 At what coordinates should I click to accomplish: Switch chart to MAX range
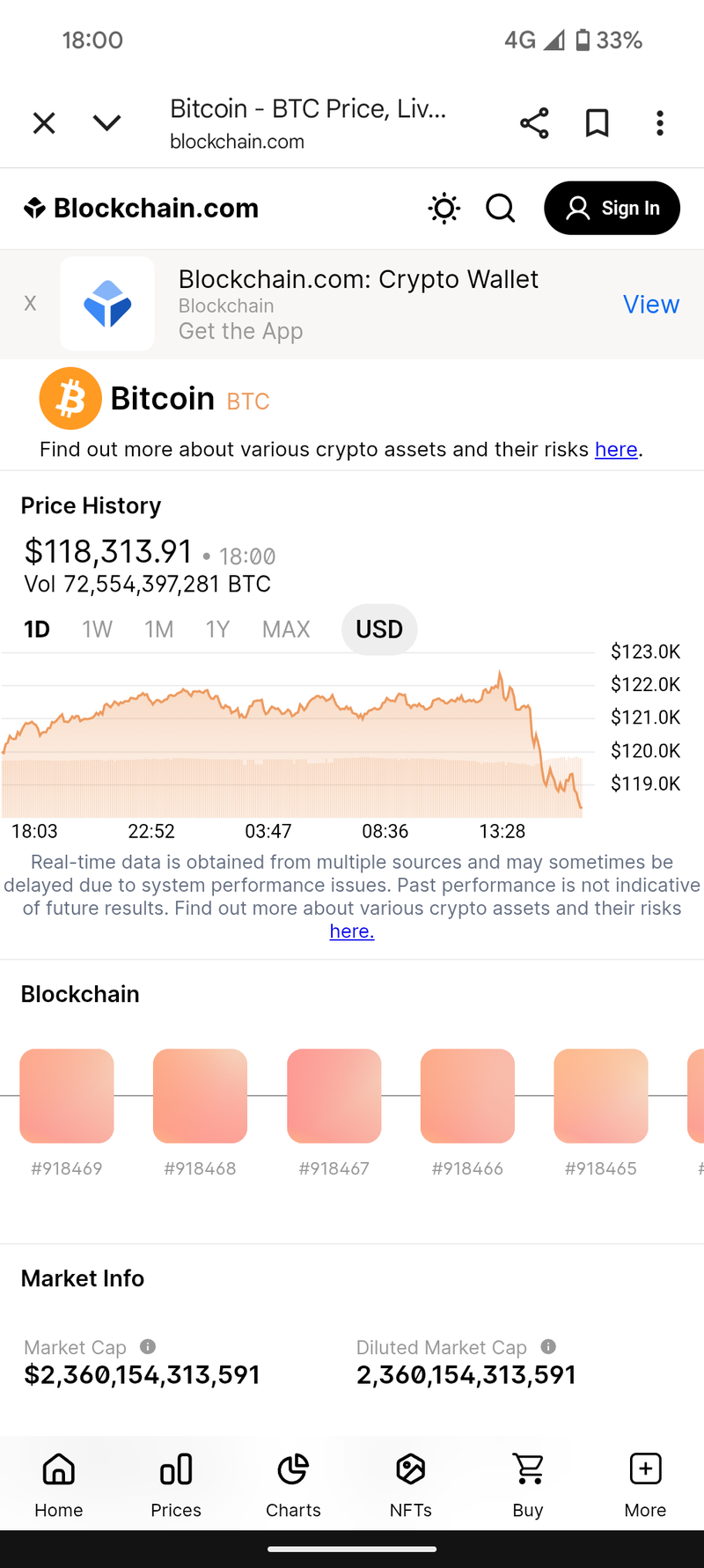coord(286,629)
